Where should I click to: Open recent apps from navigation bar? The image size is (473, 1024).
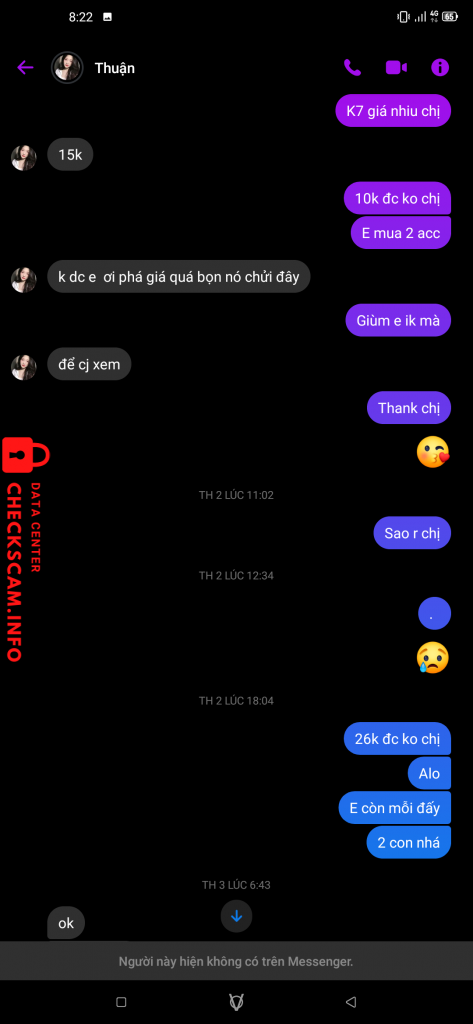[121, 1001]
